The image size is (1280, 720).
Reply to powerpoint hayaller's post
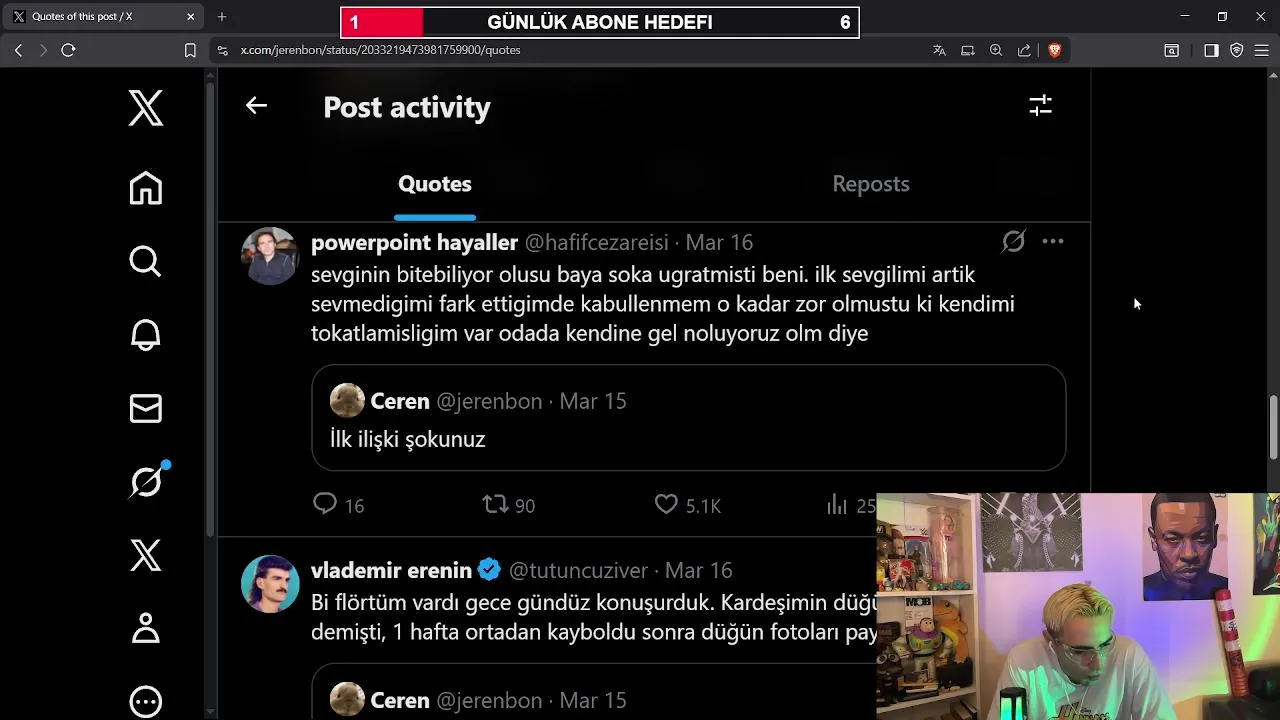[325, 505]
